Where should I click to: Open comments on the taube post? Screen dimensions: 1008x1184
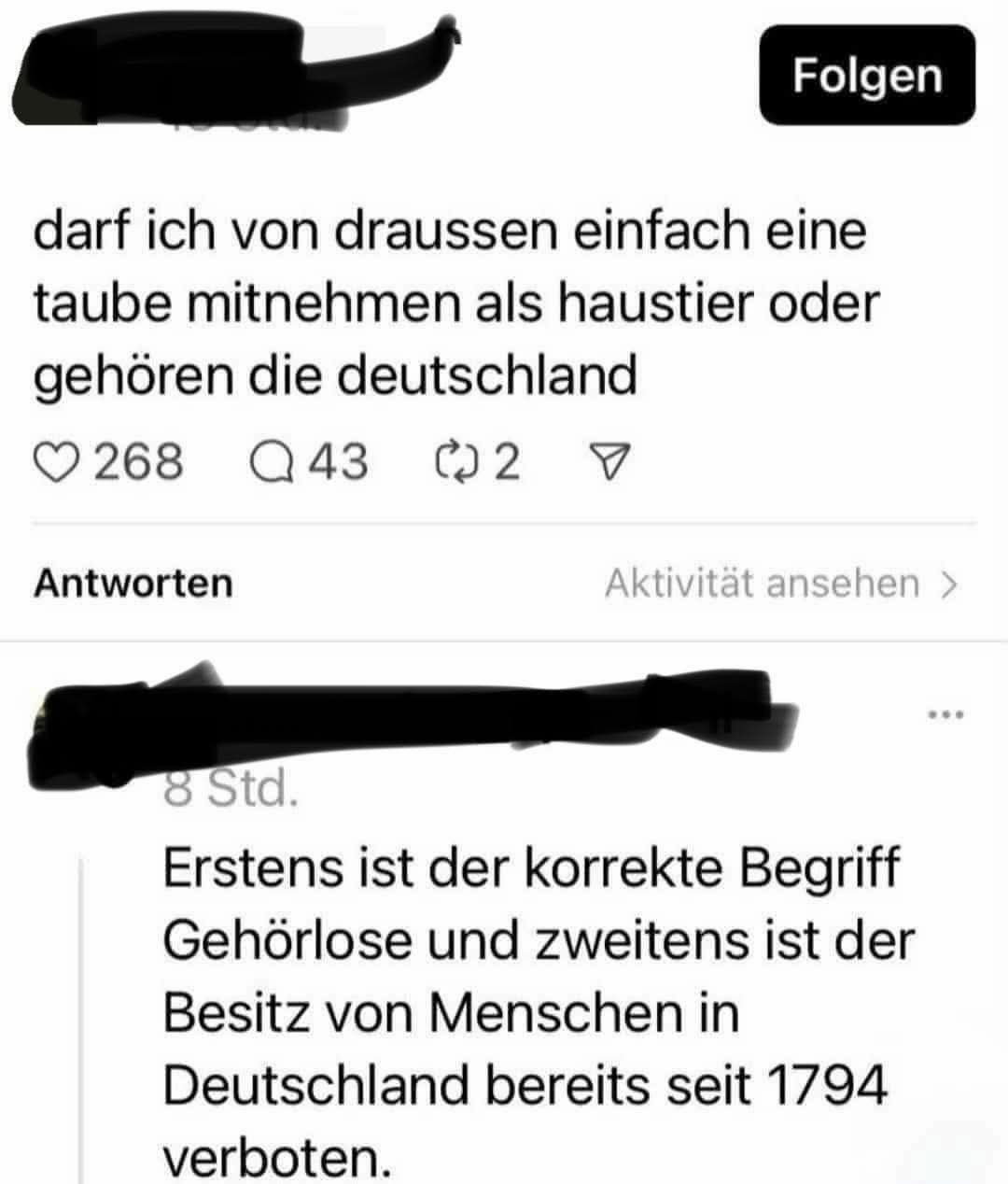[272, 461]
